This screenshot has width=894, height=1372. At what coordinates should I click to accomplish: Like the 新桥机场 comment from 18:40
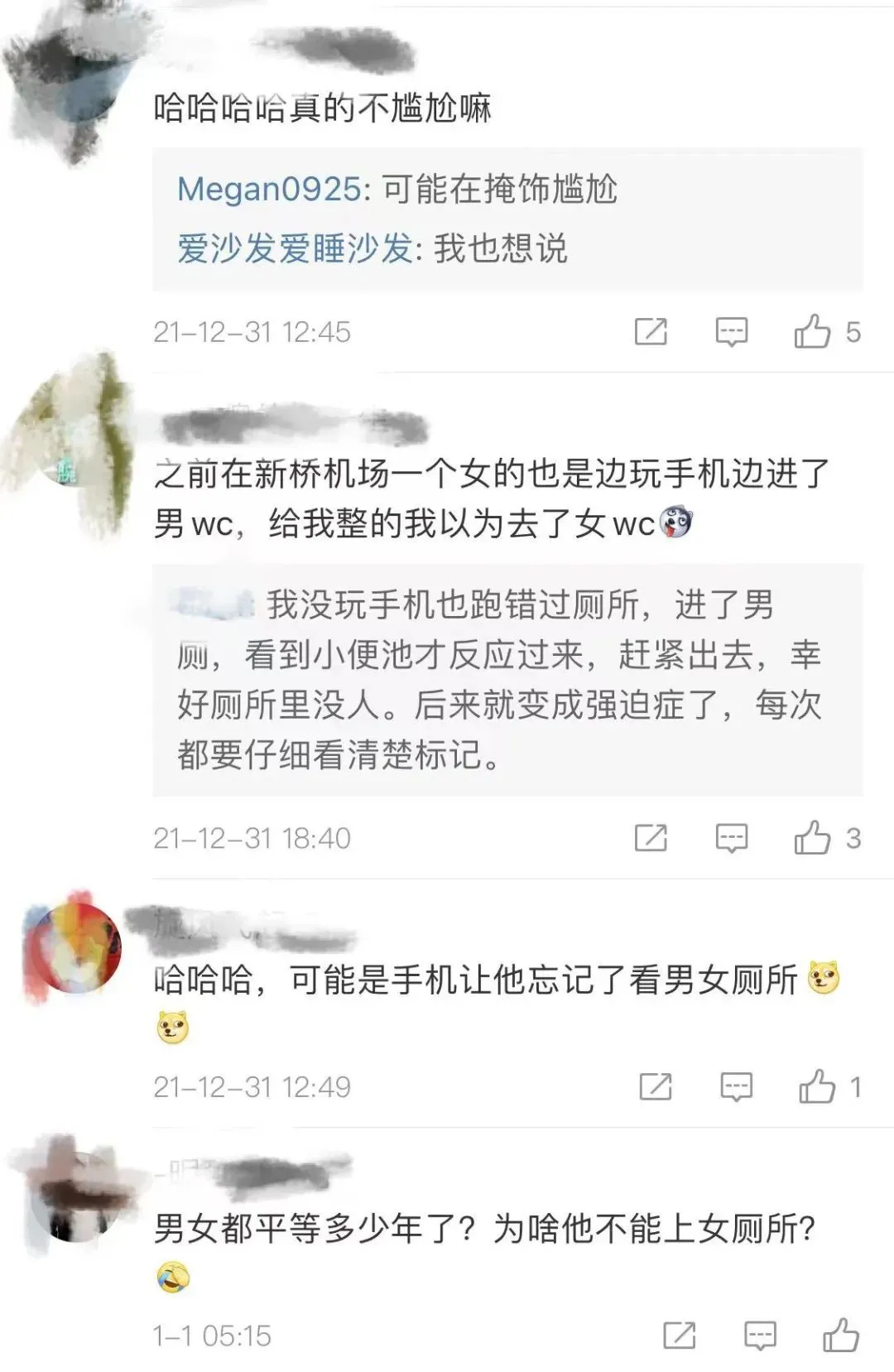point(813,838)
